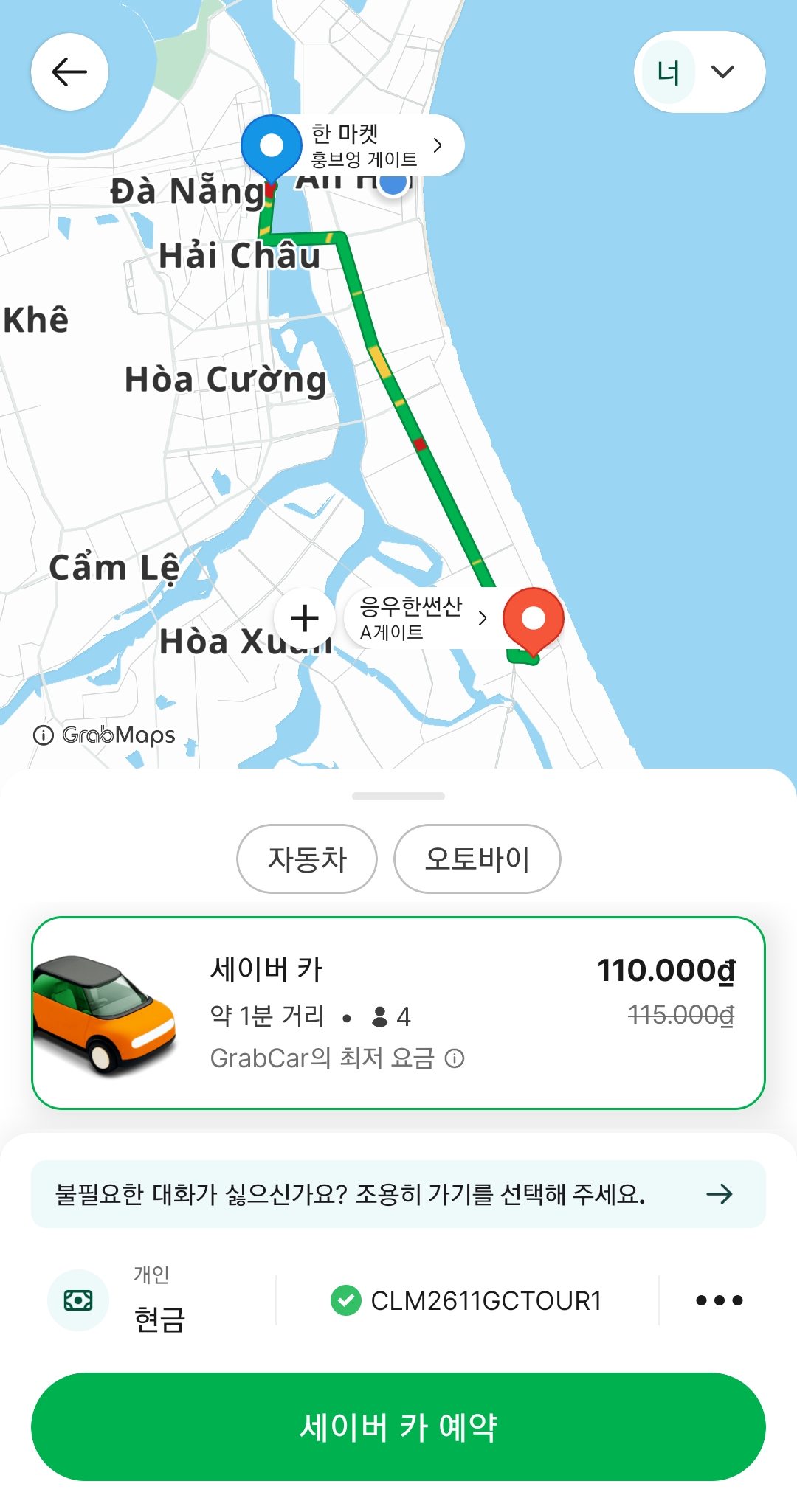This screenshot has width=797, height=1512.
Task: Open the 조용히 가기 option banner
Action: pos(398,1194)
